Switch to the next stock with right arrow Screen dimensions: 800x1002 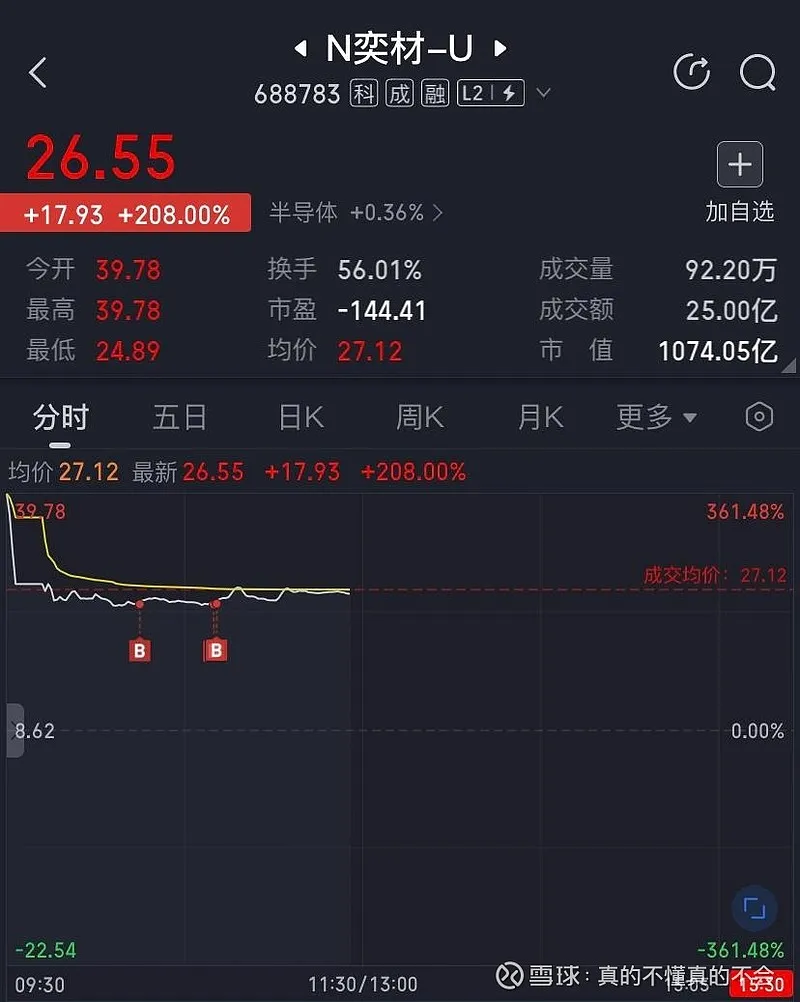pos(501,48)
